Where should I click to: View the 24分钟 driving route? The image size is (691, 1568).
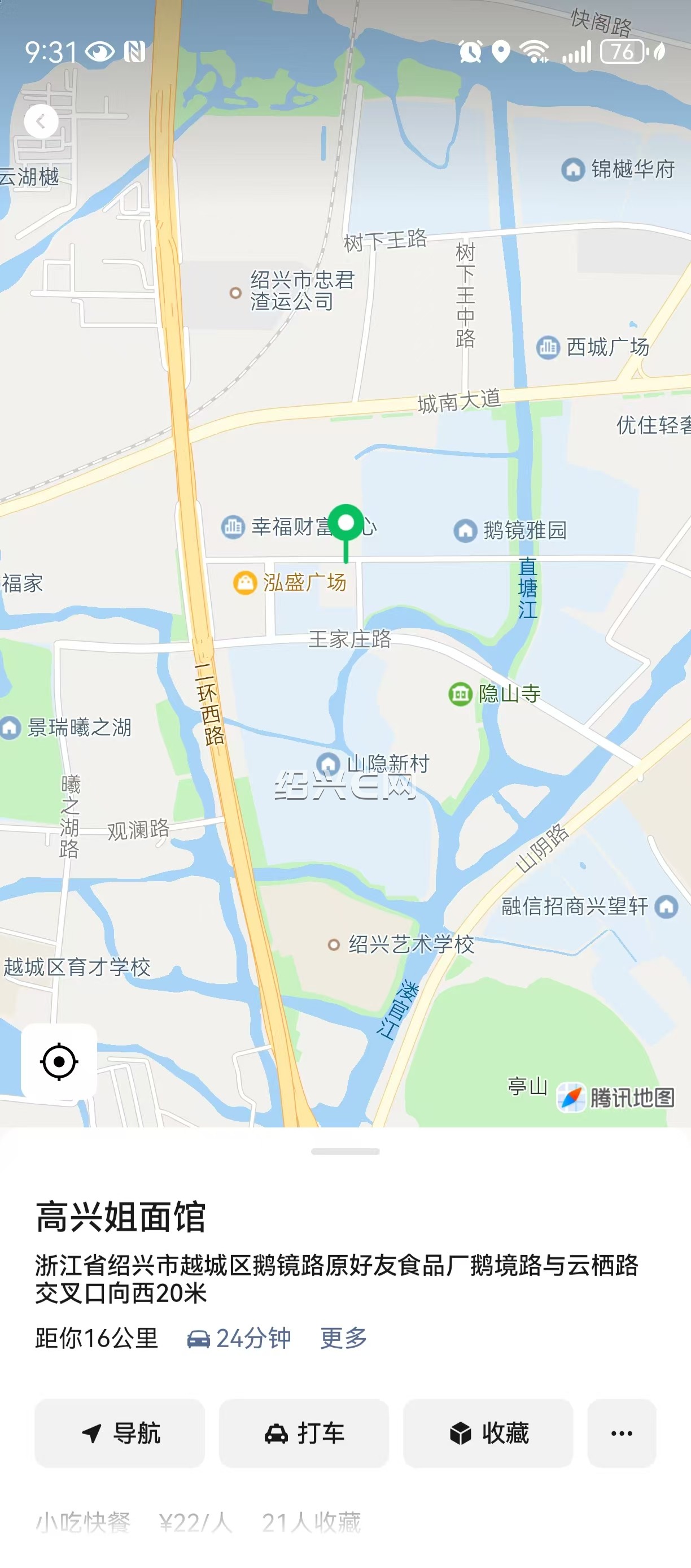tap(239, 1338)
